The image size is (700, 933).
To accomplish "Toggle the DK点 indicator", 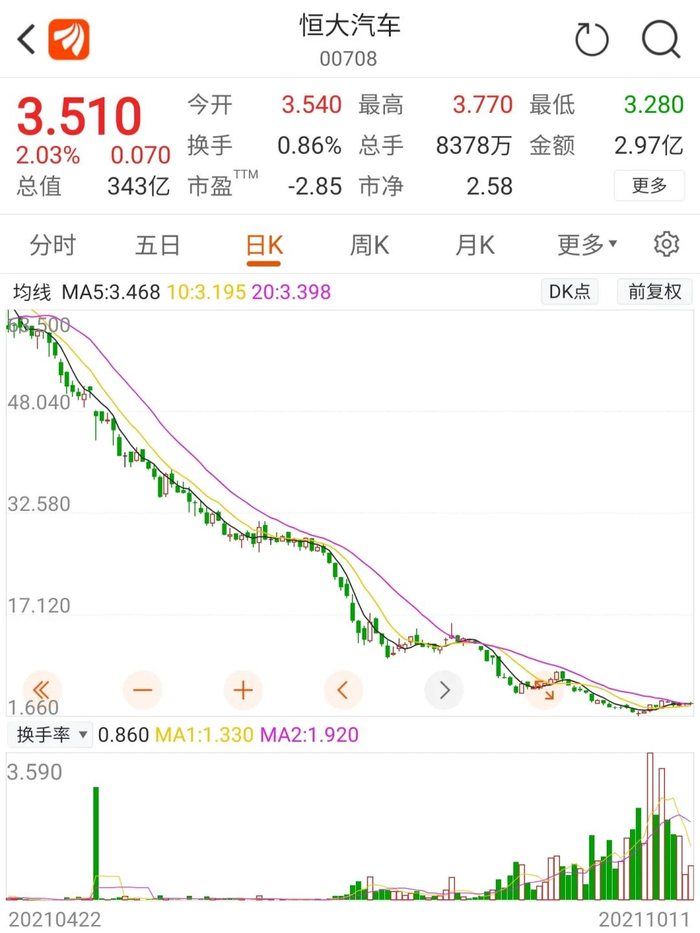I will [569, 292].
